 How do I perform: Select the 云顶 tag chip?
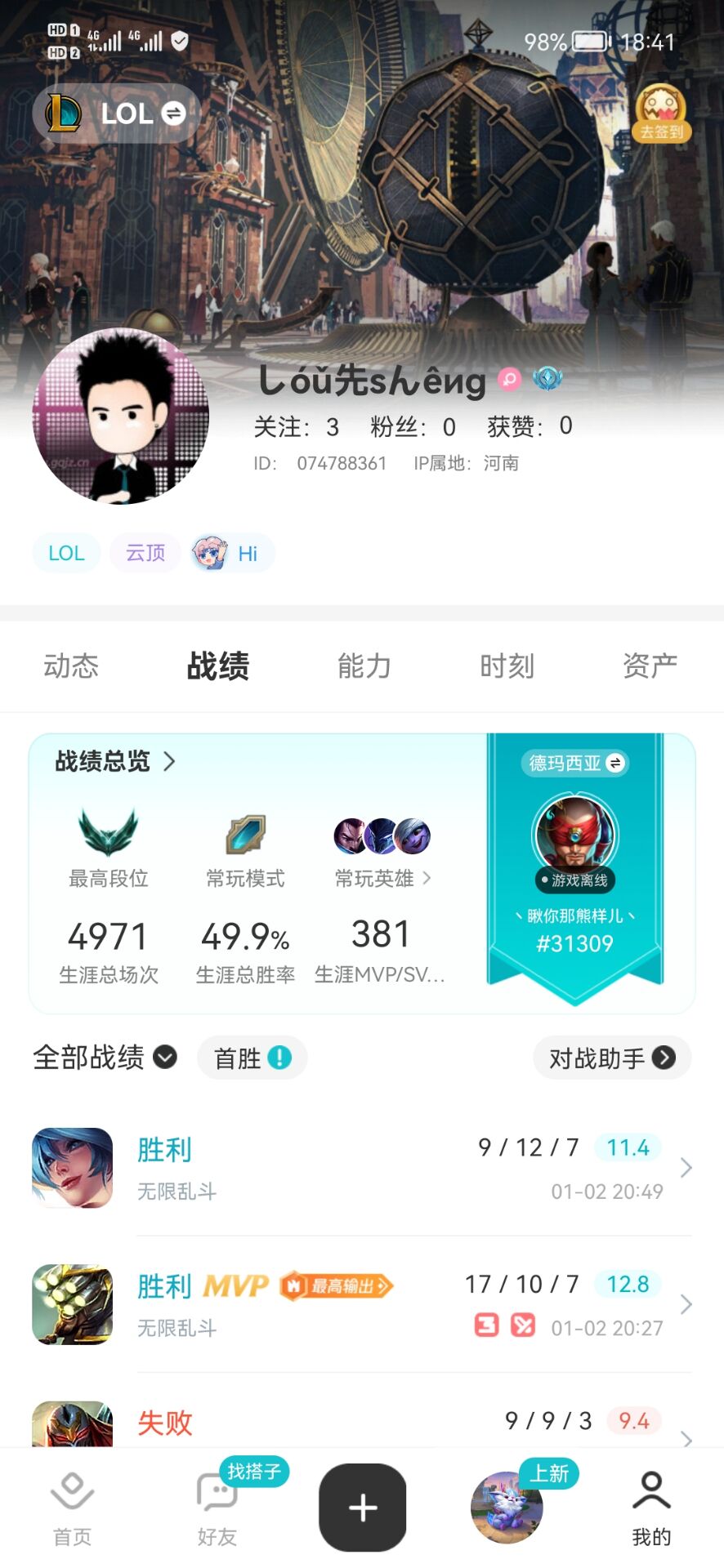(x=145, y=553)
